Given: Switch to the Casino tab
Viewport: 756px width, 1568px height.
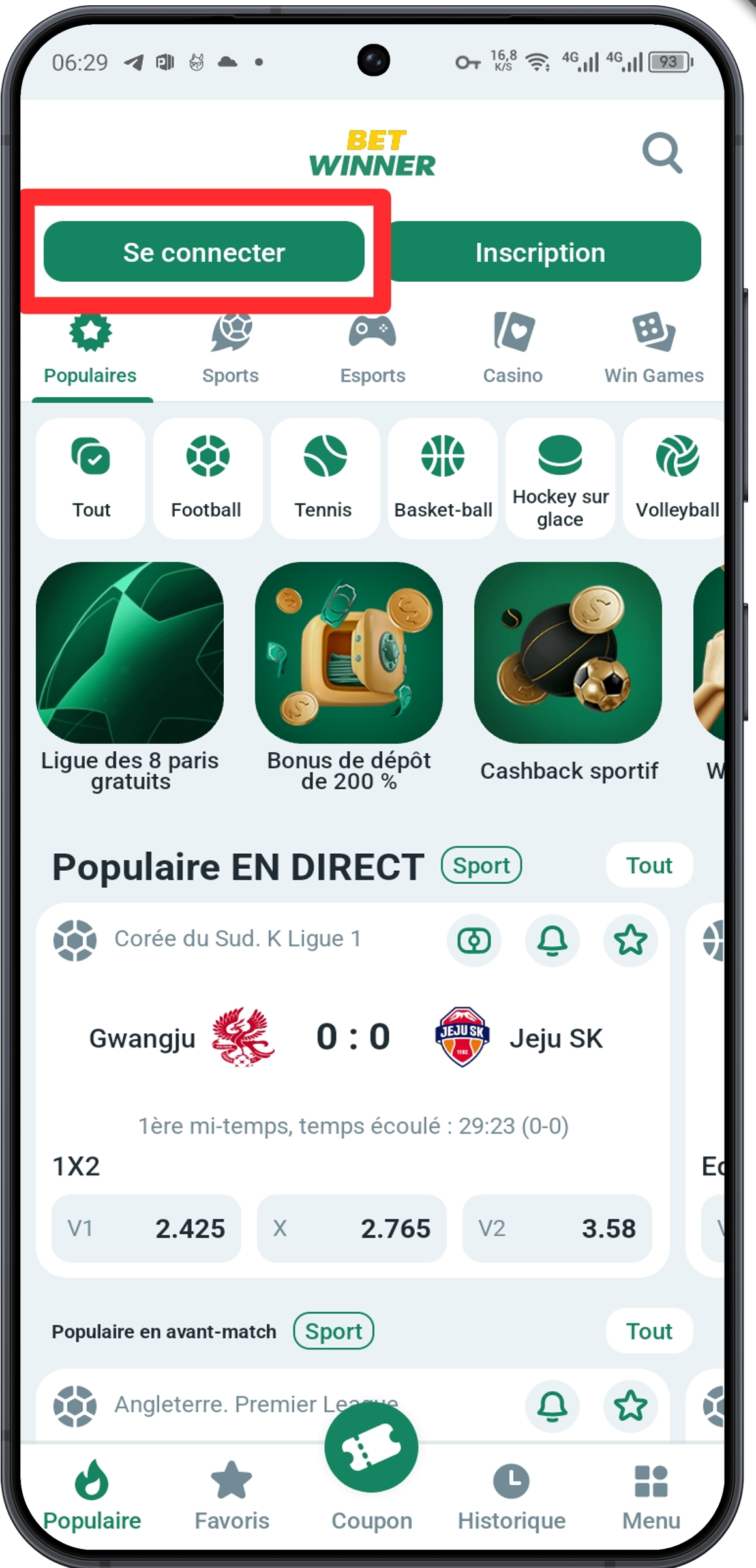Looking at the screenshot, I should 513,349.
